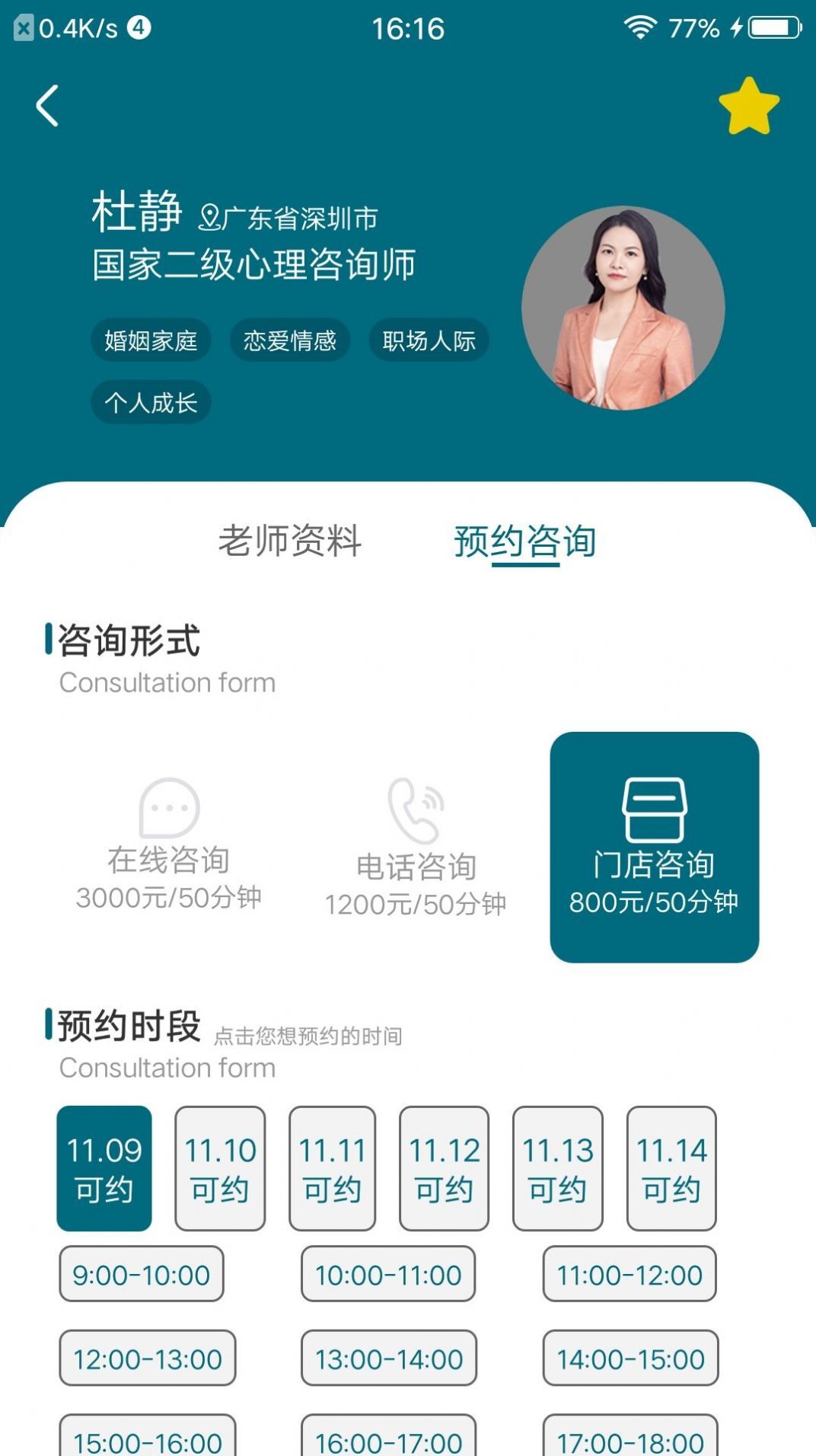Tap the back arrow at top left
The height and width of the screenshot is (1456, 816).
pyautogui.click(x=47, y=107)
